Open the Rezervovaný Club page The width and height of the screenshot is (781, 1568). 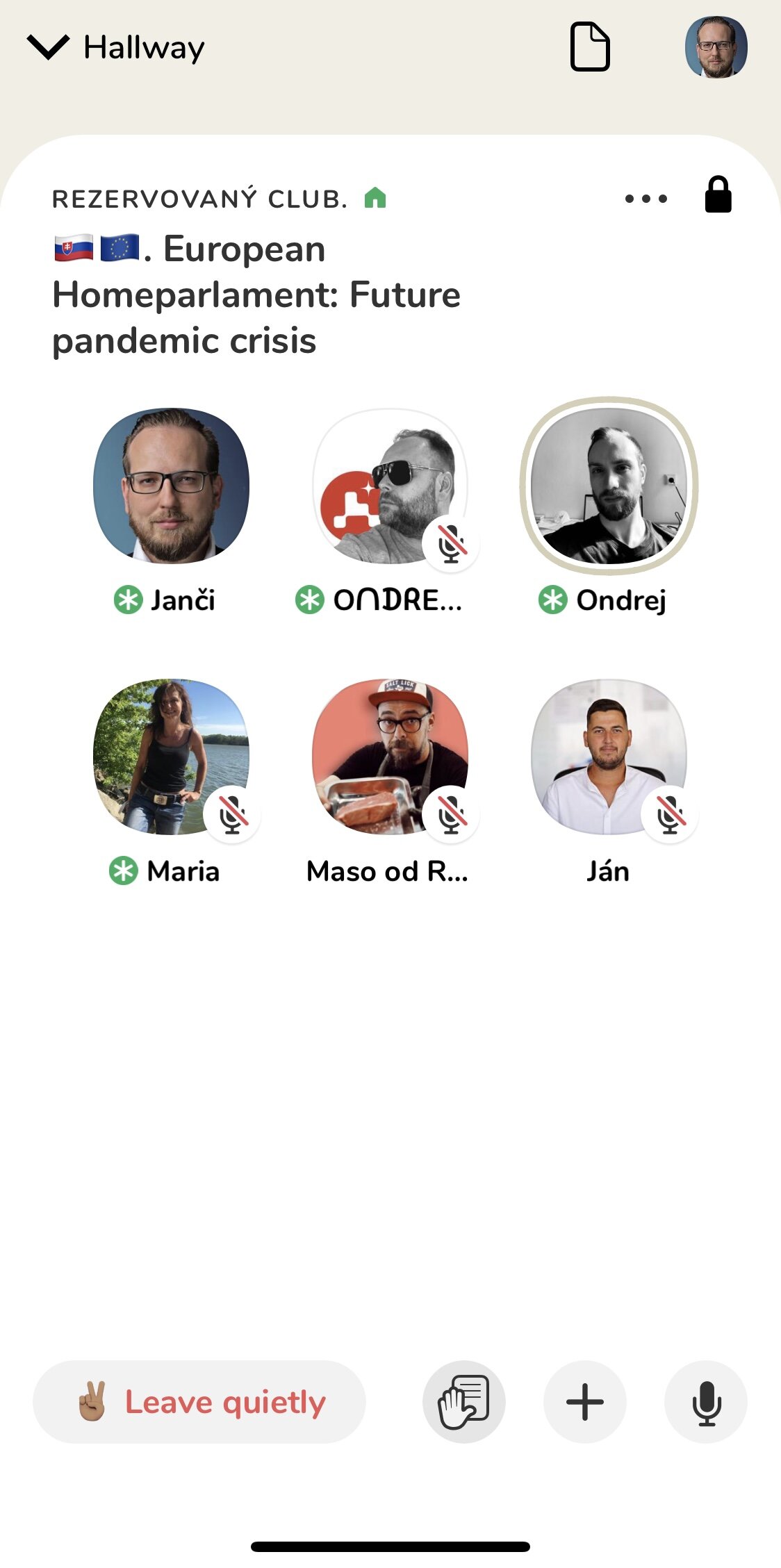(x=199, y=199)
